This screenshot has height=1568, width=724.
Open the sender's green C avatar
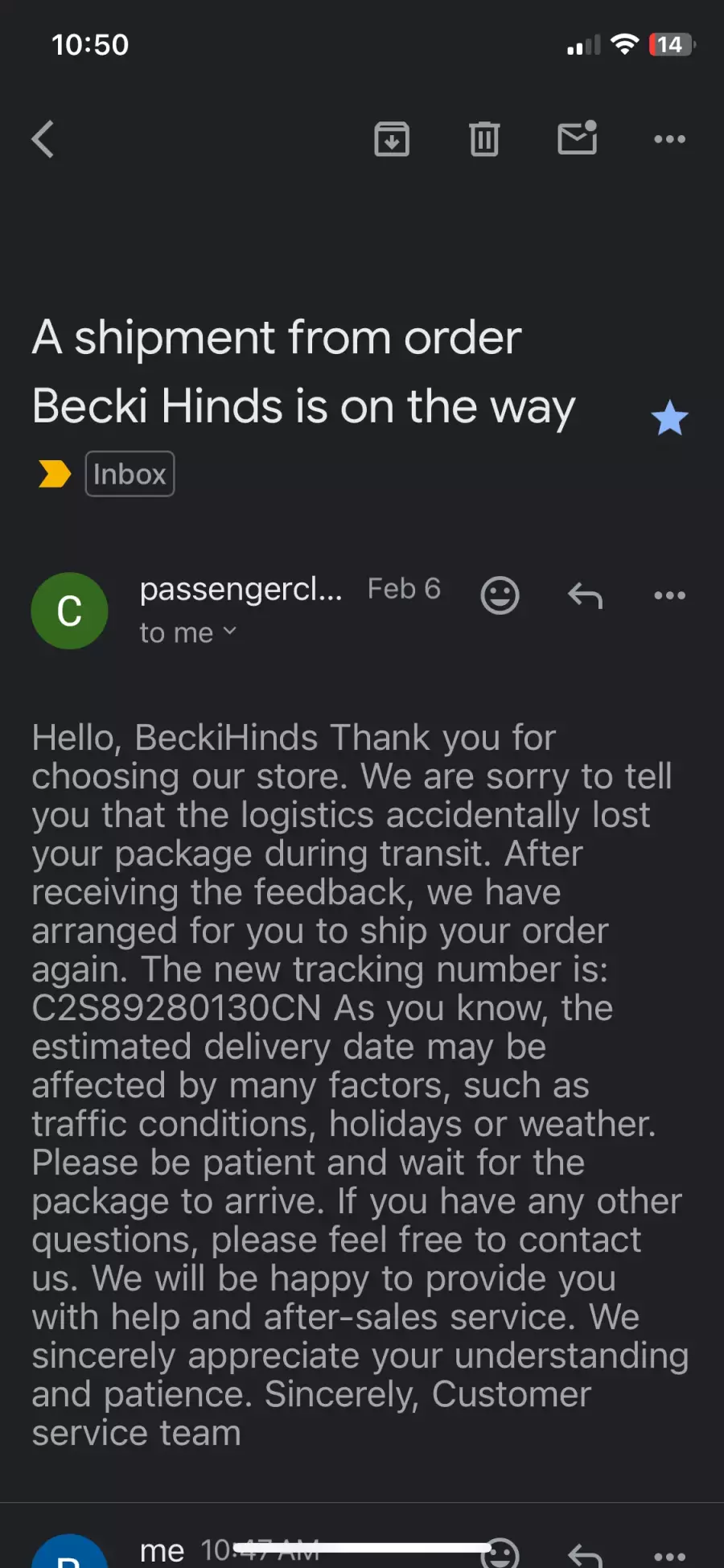pos(69,611)
